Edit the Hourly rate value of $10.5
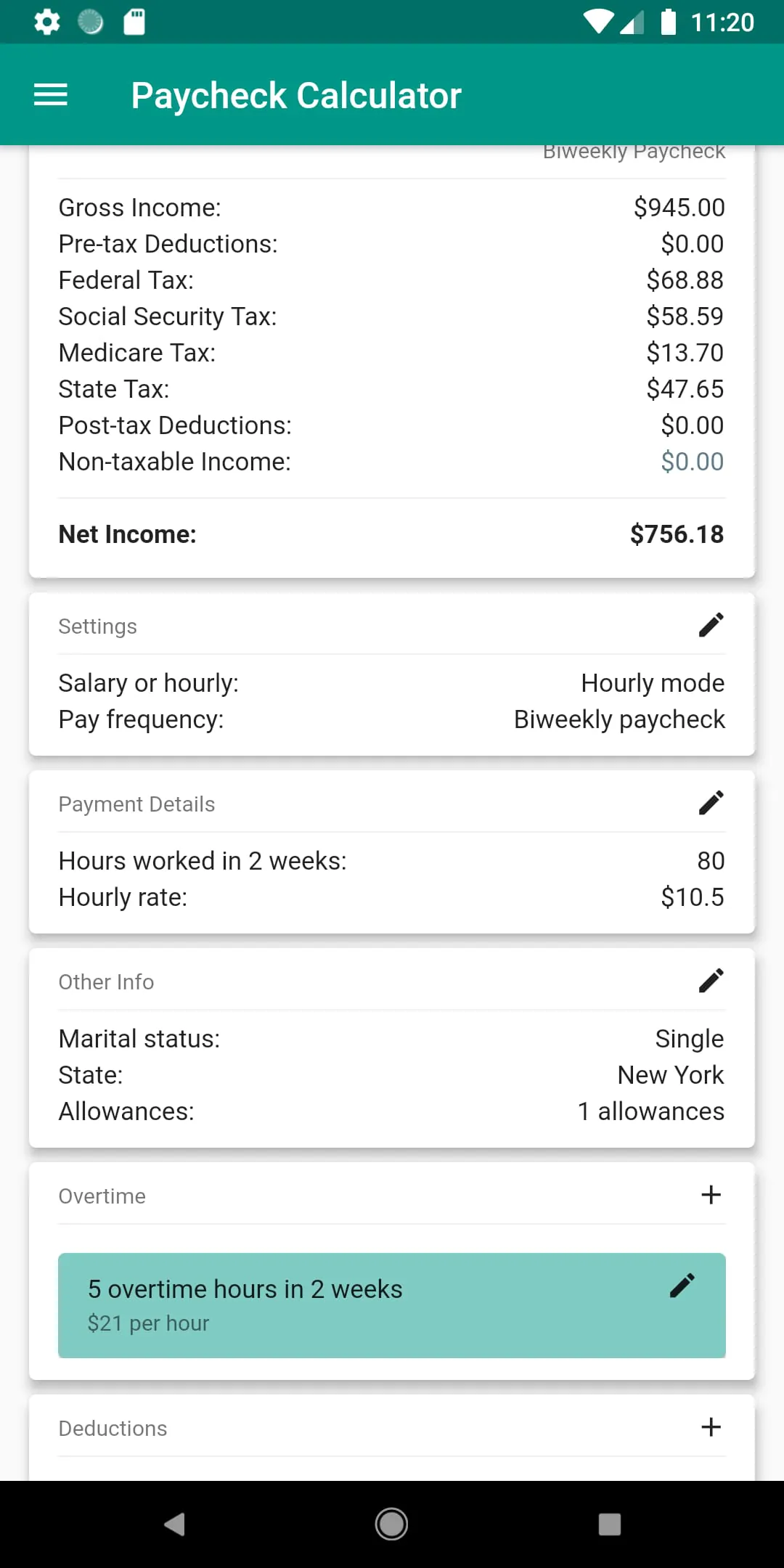The height and width of the screenshot is (1568, 784). [692, 897]
